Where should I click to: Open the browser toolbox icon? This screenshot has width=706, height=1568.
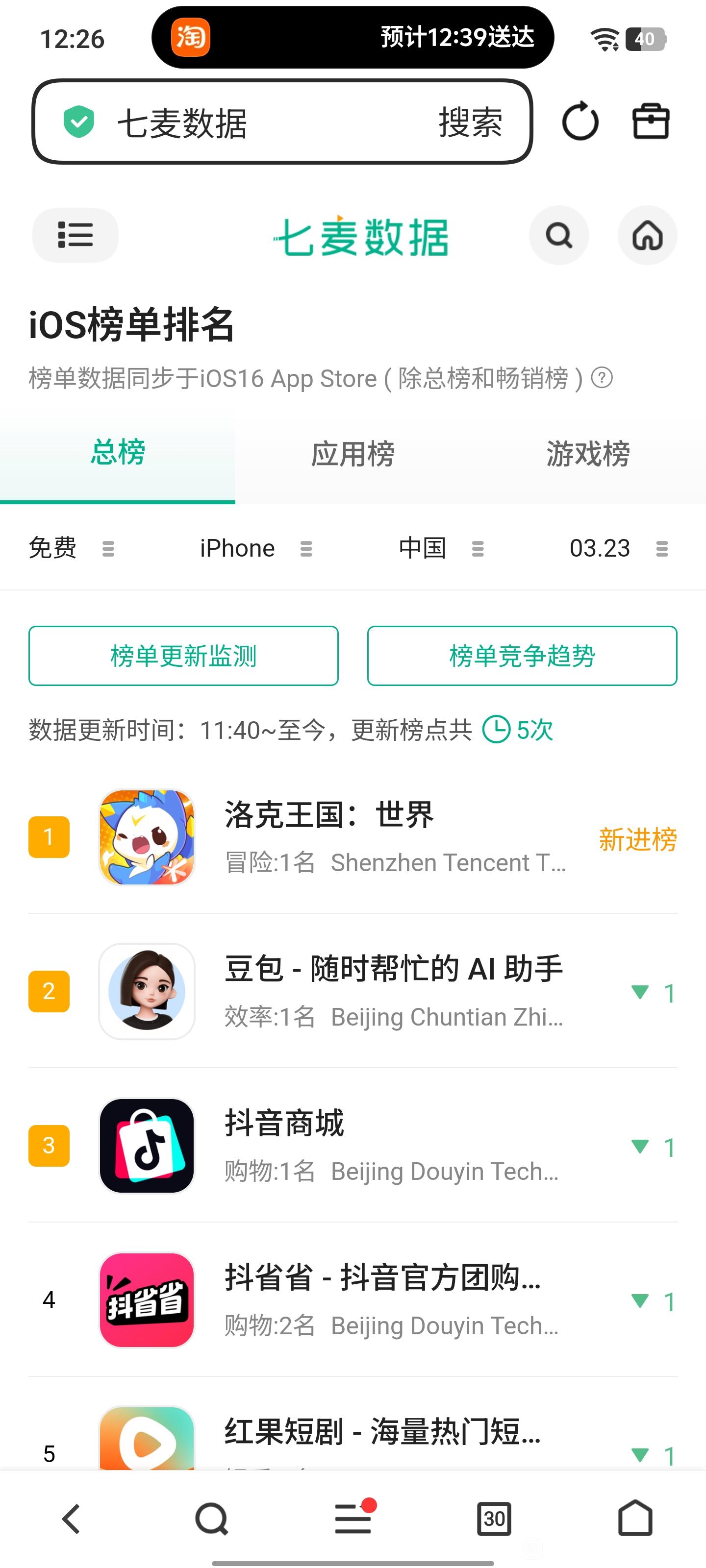point(650,121)
